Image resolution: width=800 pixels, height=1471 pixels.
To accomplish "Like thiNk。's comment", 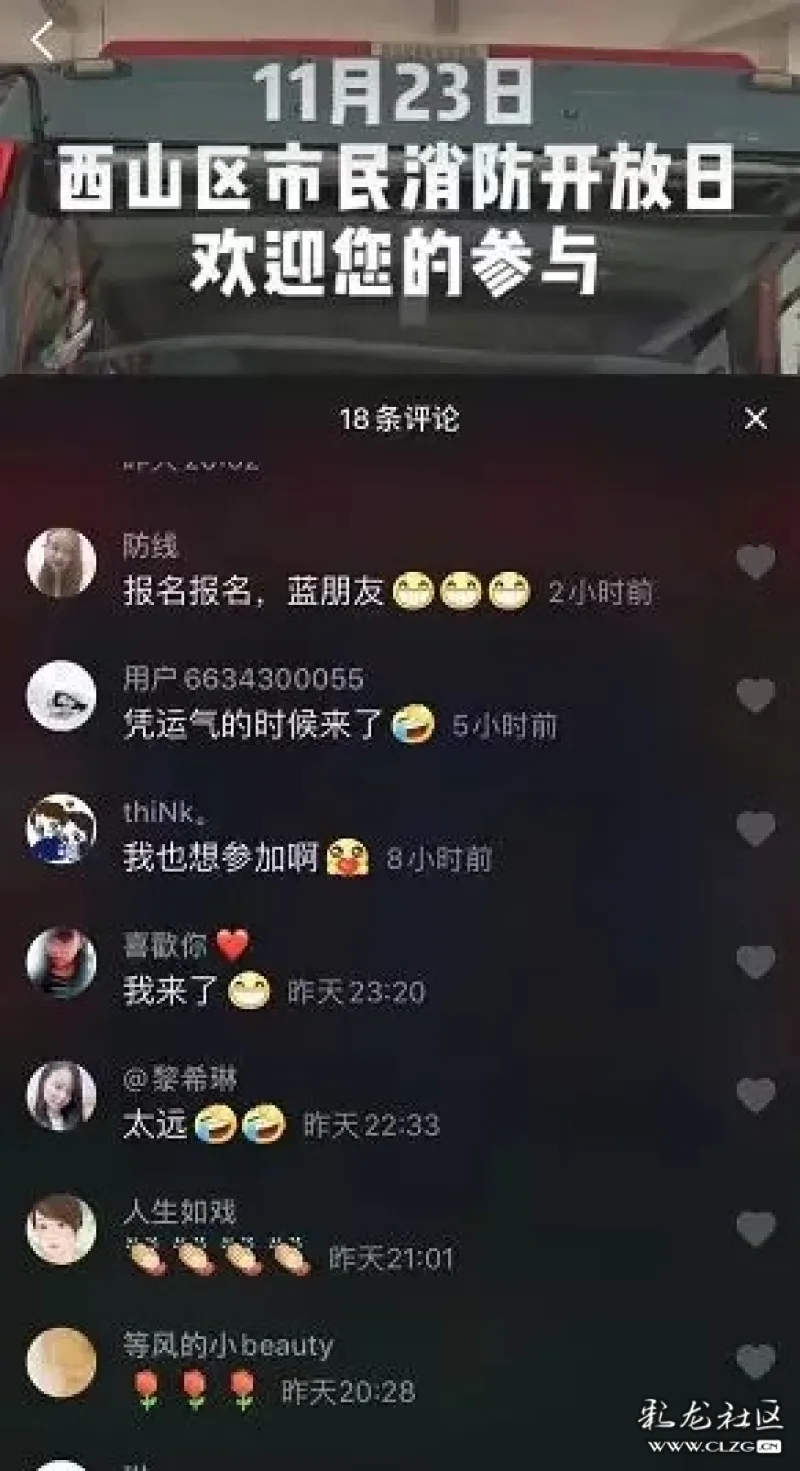I will click(756, 829).
